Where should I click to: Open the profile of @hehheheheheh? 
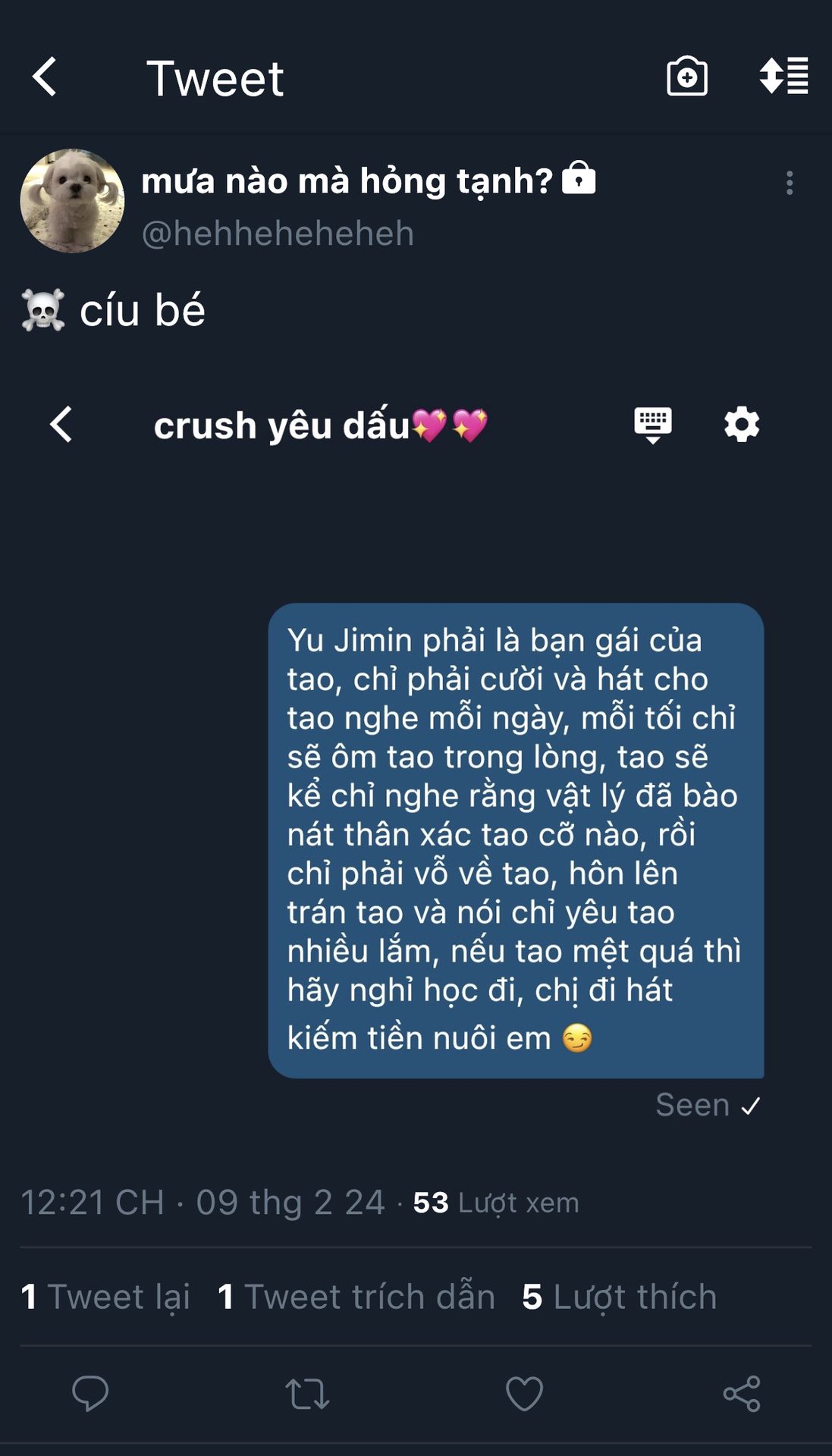tap(278, 234)
